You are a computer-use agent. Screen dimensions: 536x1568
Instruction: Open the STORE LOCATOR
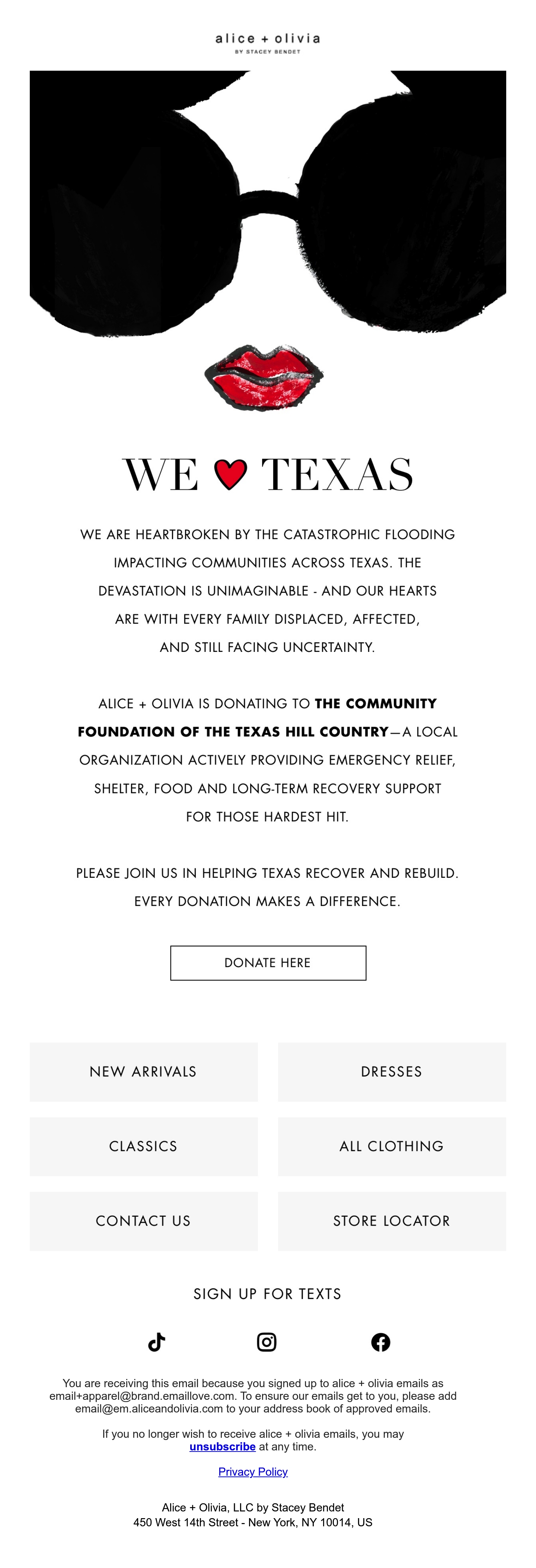[392, 1221]
